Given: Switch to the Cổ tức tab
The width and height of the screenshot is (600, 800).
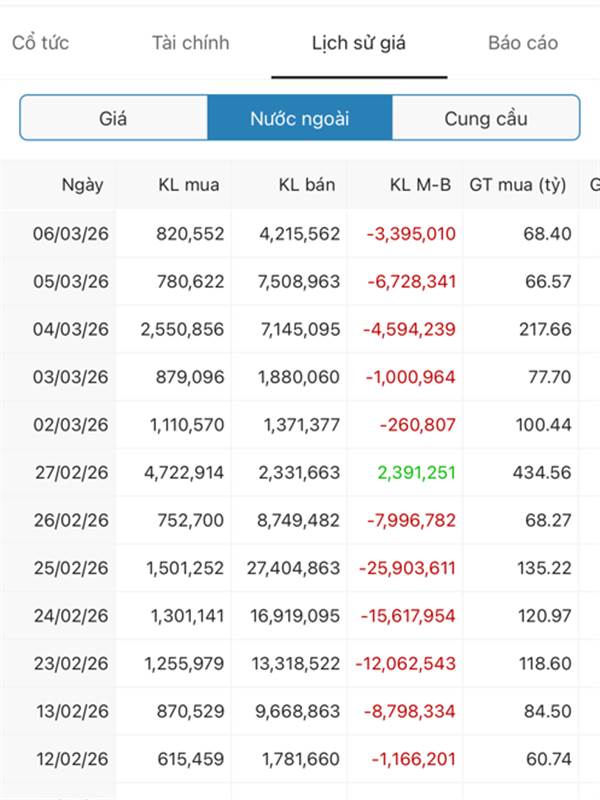Looking at the screenshot, I should (40, 43).
